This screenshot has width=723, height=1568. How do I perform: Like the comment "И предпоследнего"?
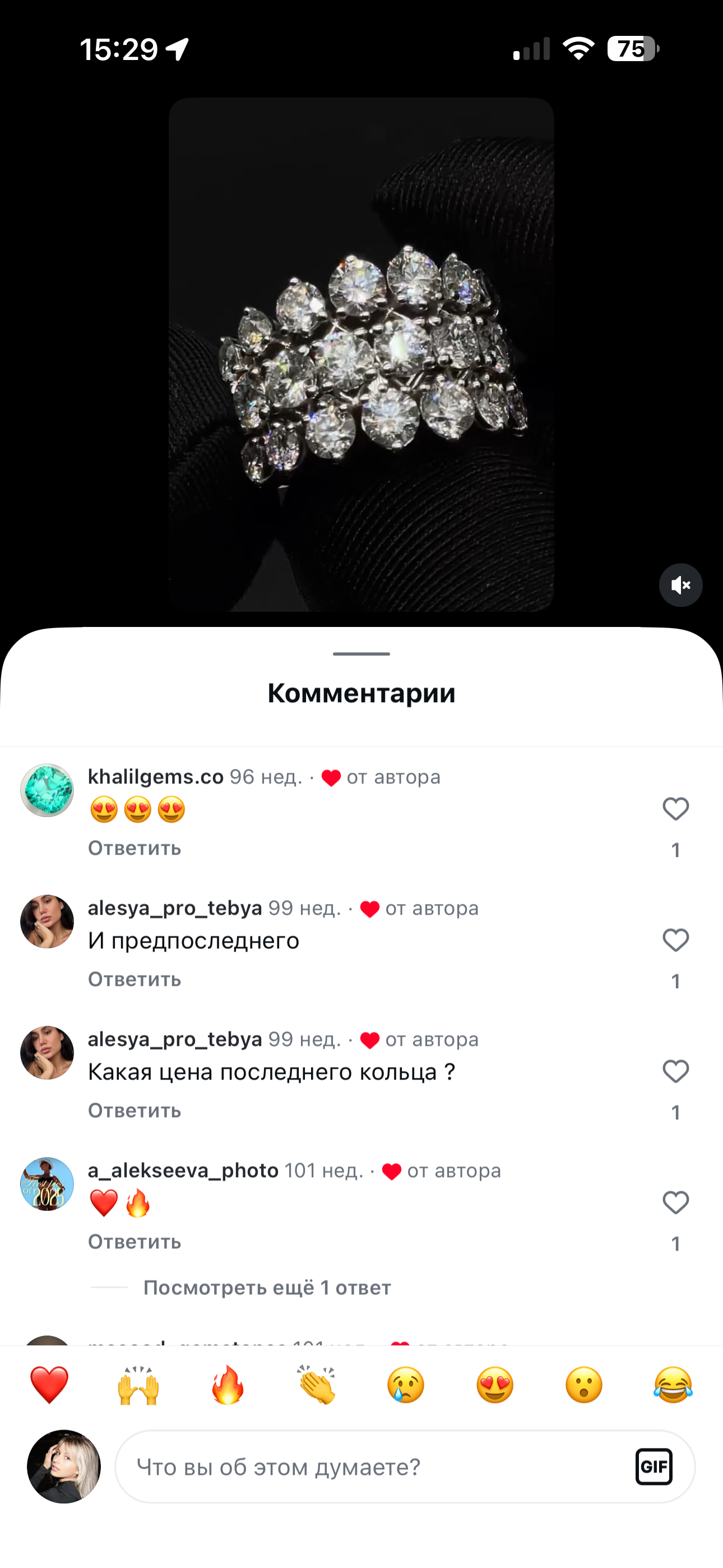pyautogui.click(x=675, y=940)
